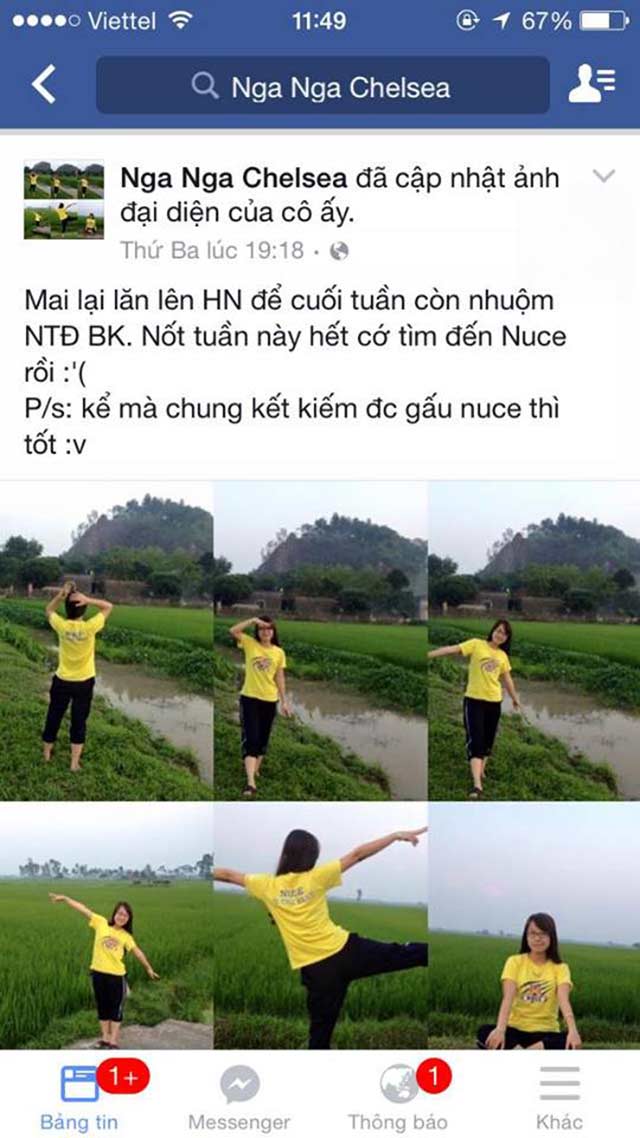Viewport: 640px width, 1138px height.
Task: Open Nga Nga Chelsea's profile picture
Action: pyautogui.click(x=64, y=200)
